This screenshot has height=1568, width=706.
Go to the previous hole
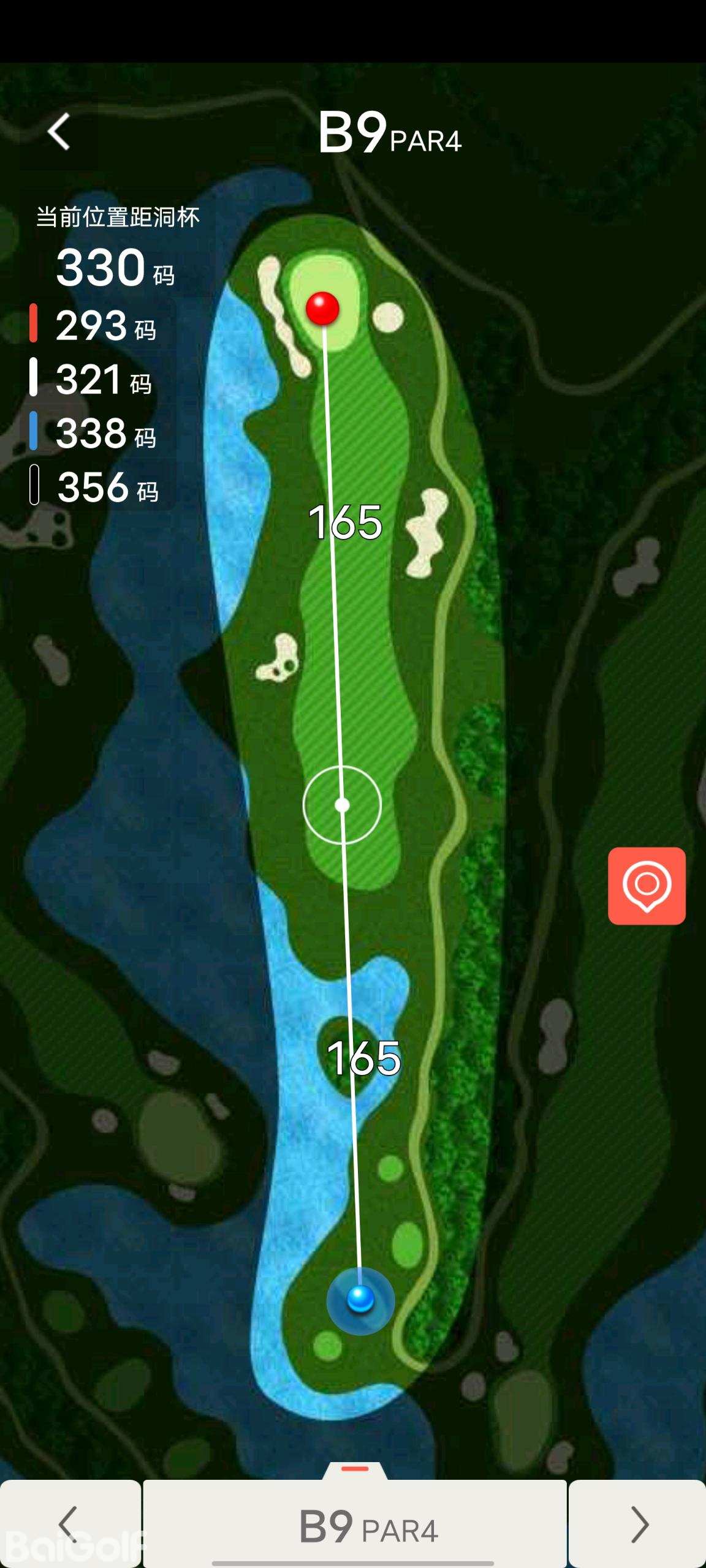pyautogui.click(x=70, y=1524)
